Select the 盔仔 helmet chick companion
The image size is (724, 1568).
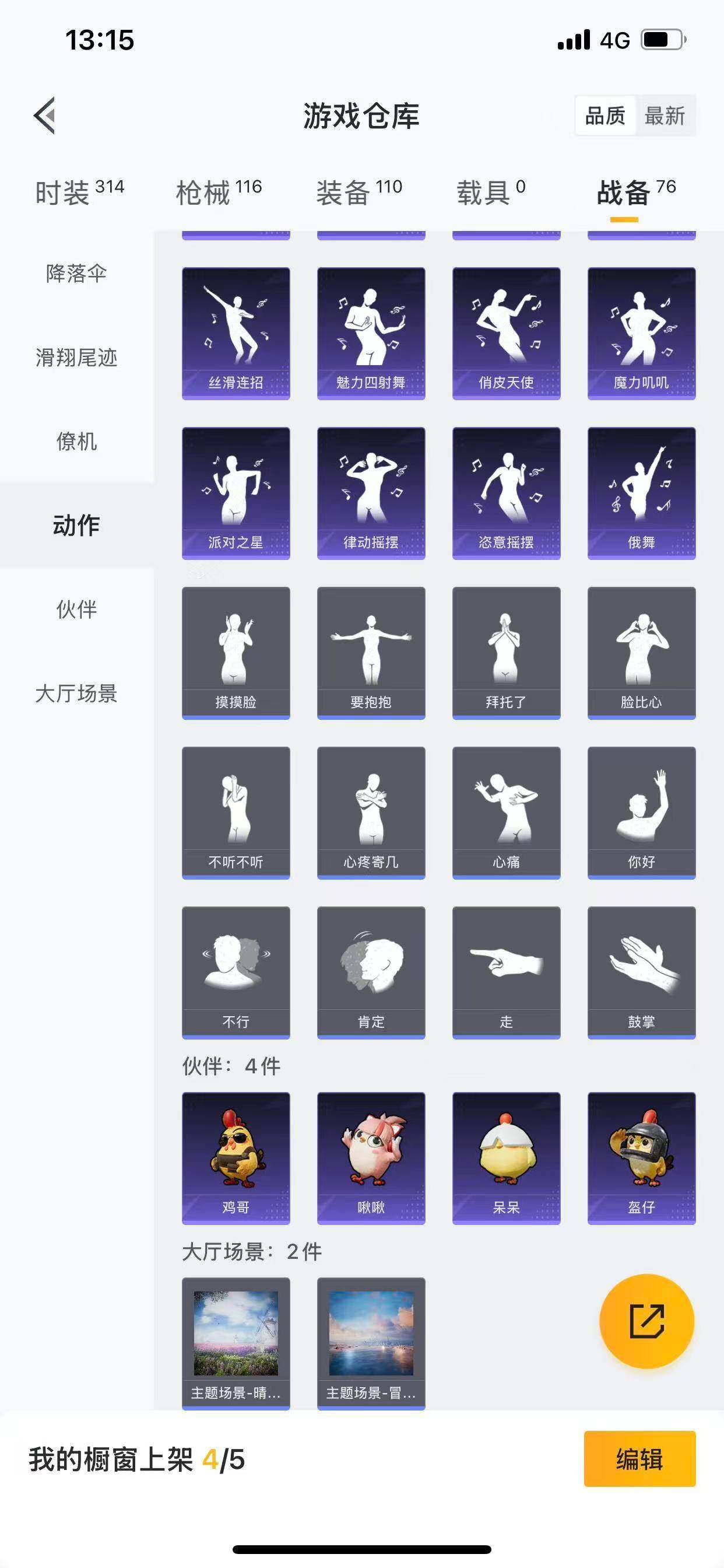point(642,1157)
